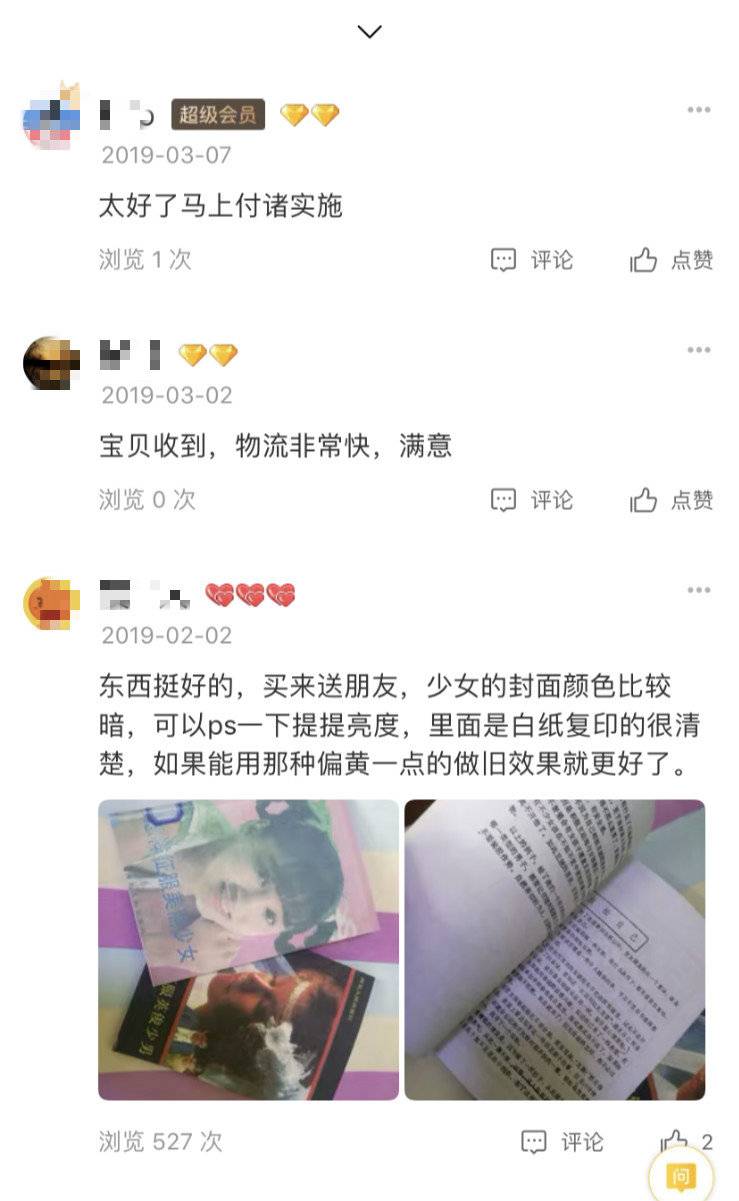739x1201 pixels.
Task: Collapse the panel with the top chevron
Action: 369,32
